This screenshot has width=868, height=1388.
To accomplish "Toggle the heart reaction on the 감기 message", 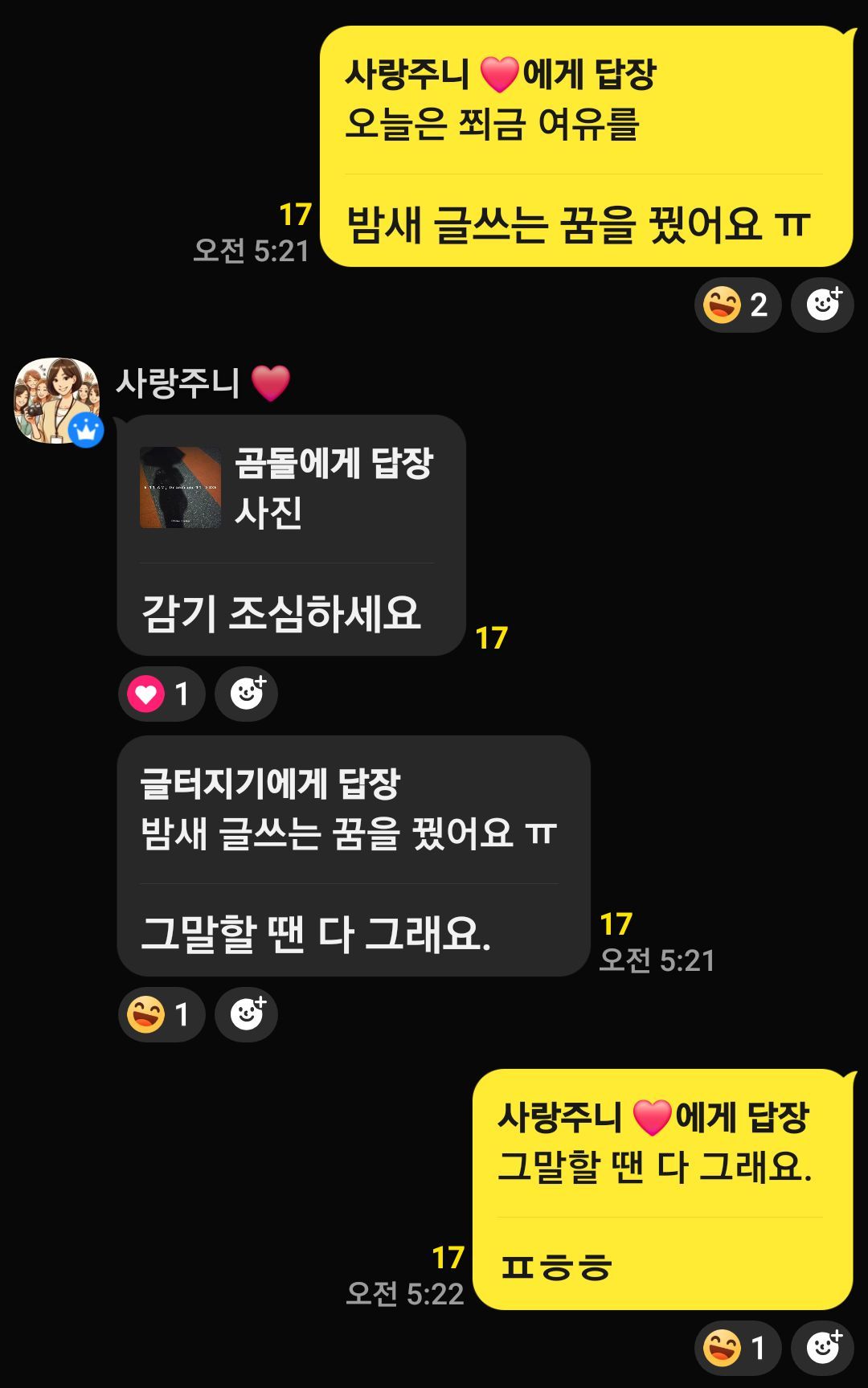I will tap(161, 693).
